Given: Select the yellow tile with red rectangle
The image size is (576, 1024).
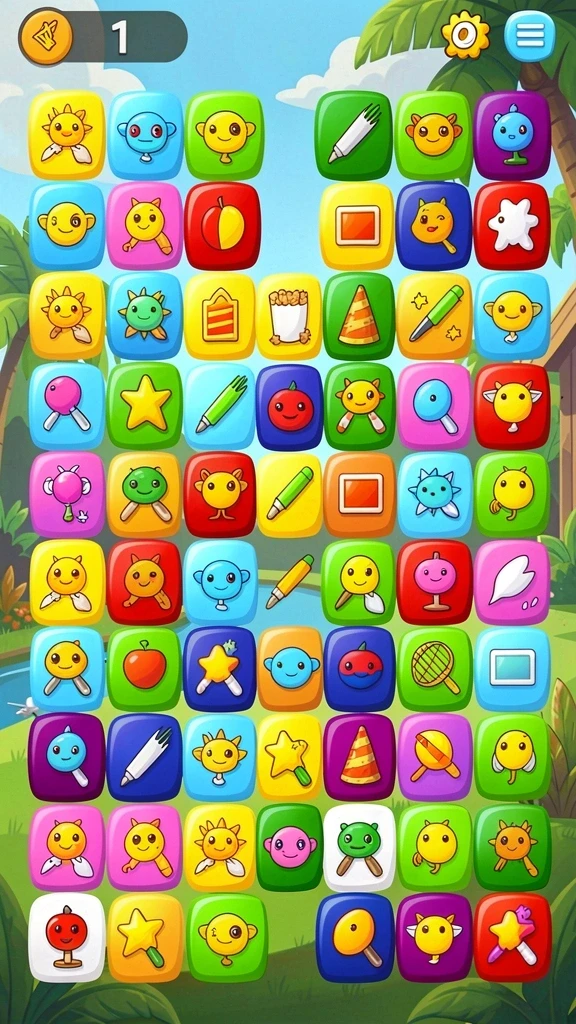Looking at the screenshot, I should point(357,226).
